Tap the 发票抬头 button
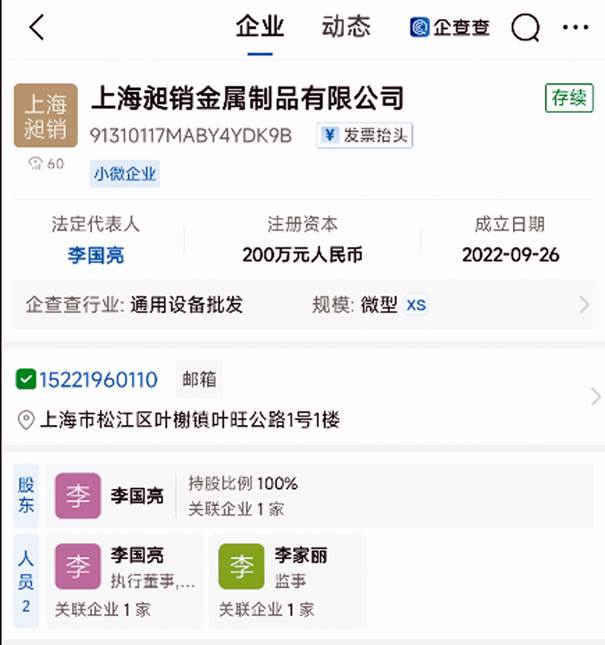Image resolution: width=605 pixels, height=645 pixels. [365, 135]
